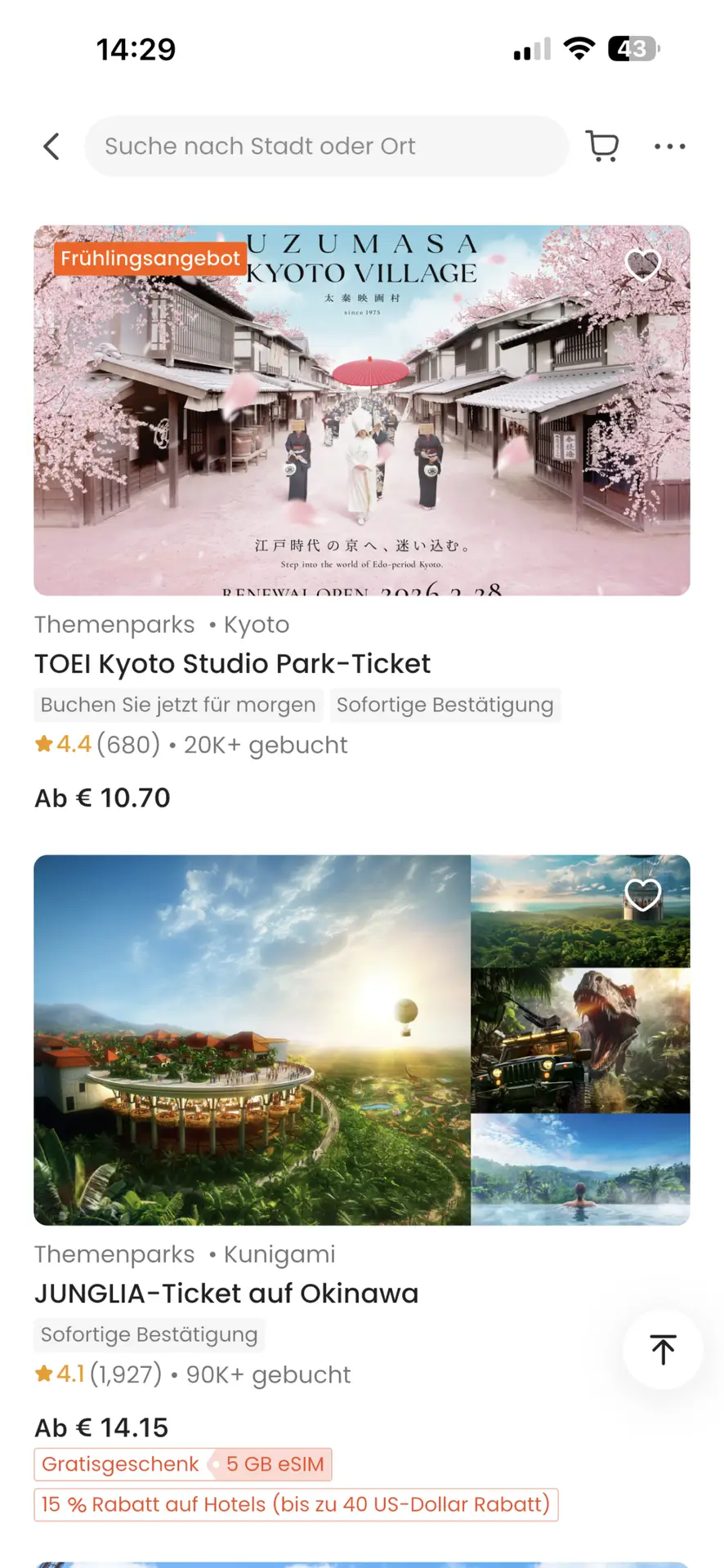The image size is (724, 1568).
Task: Save TOEI Kyoto Studio Park to wishlist
Action: pos(642,265)
